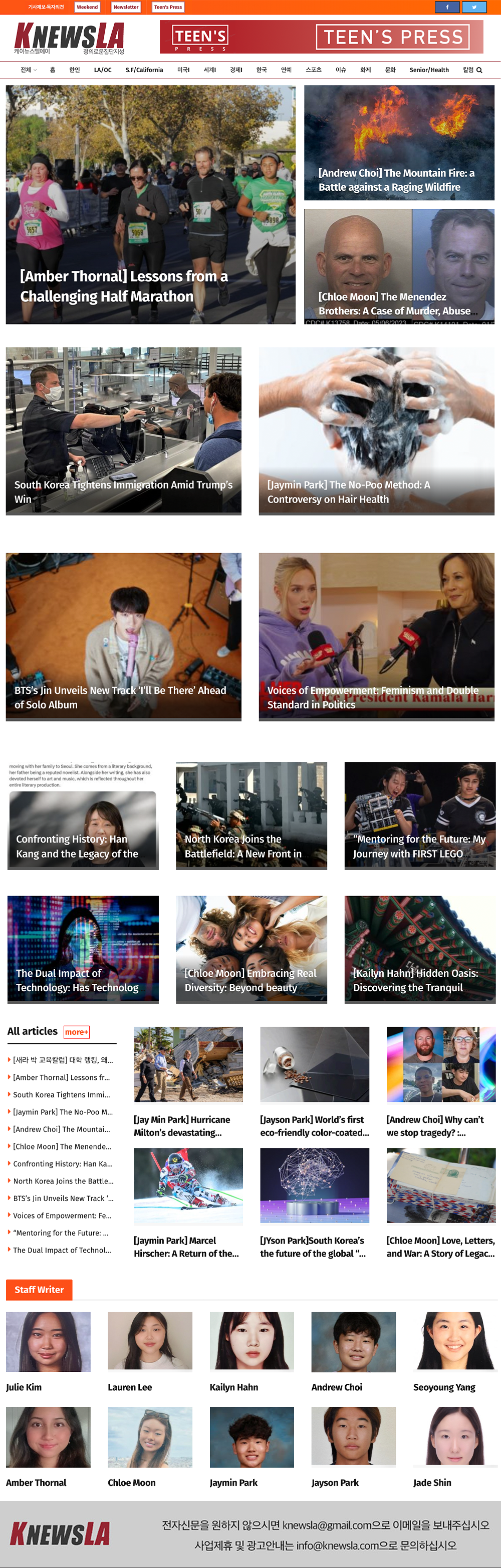Open the Facebook share button

(447, 8)
